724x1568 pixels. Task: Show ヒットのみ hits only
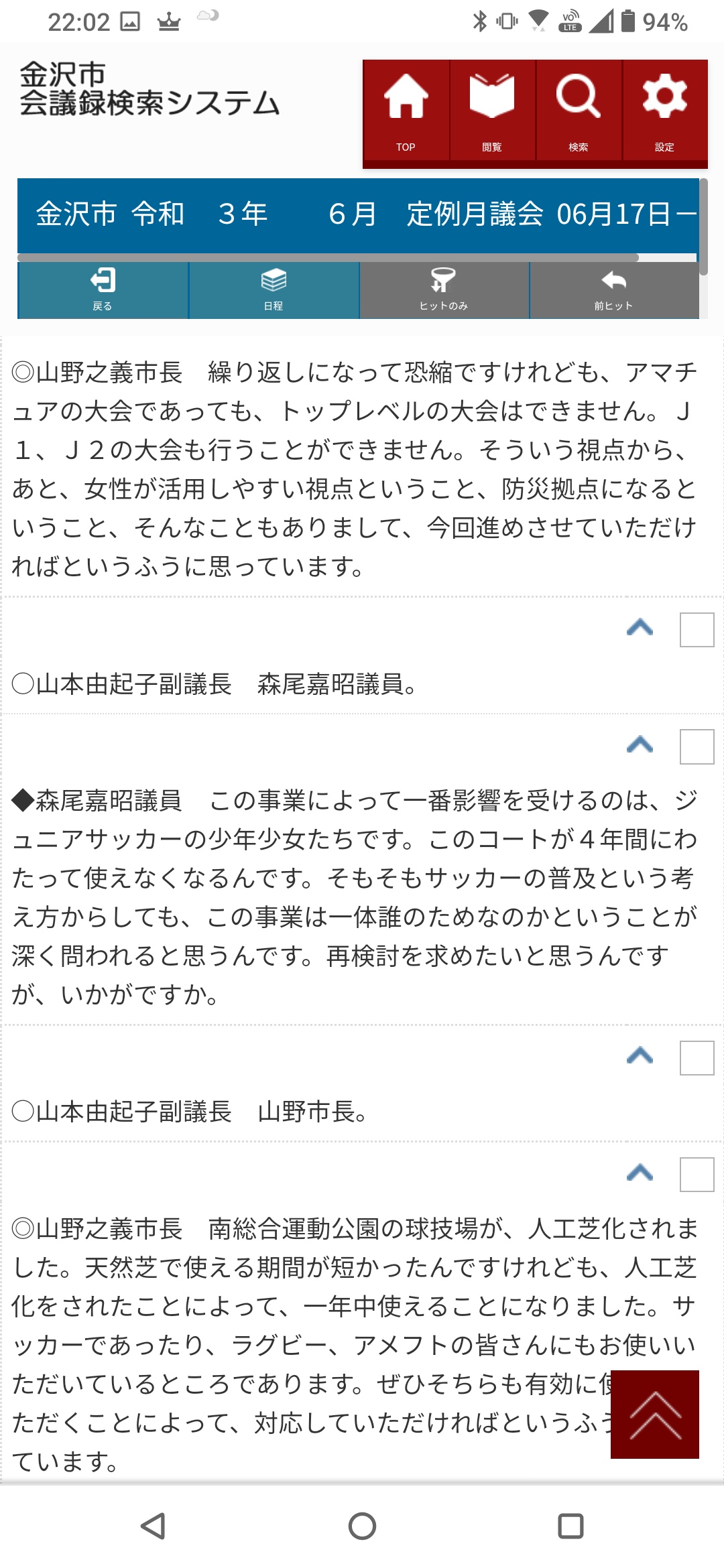pos(444,290)
